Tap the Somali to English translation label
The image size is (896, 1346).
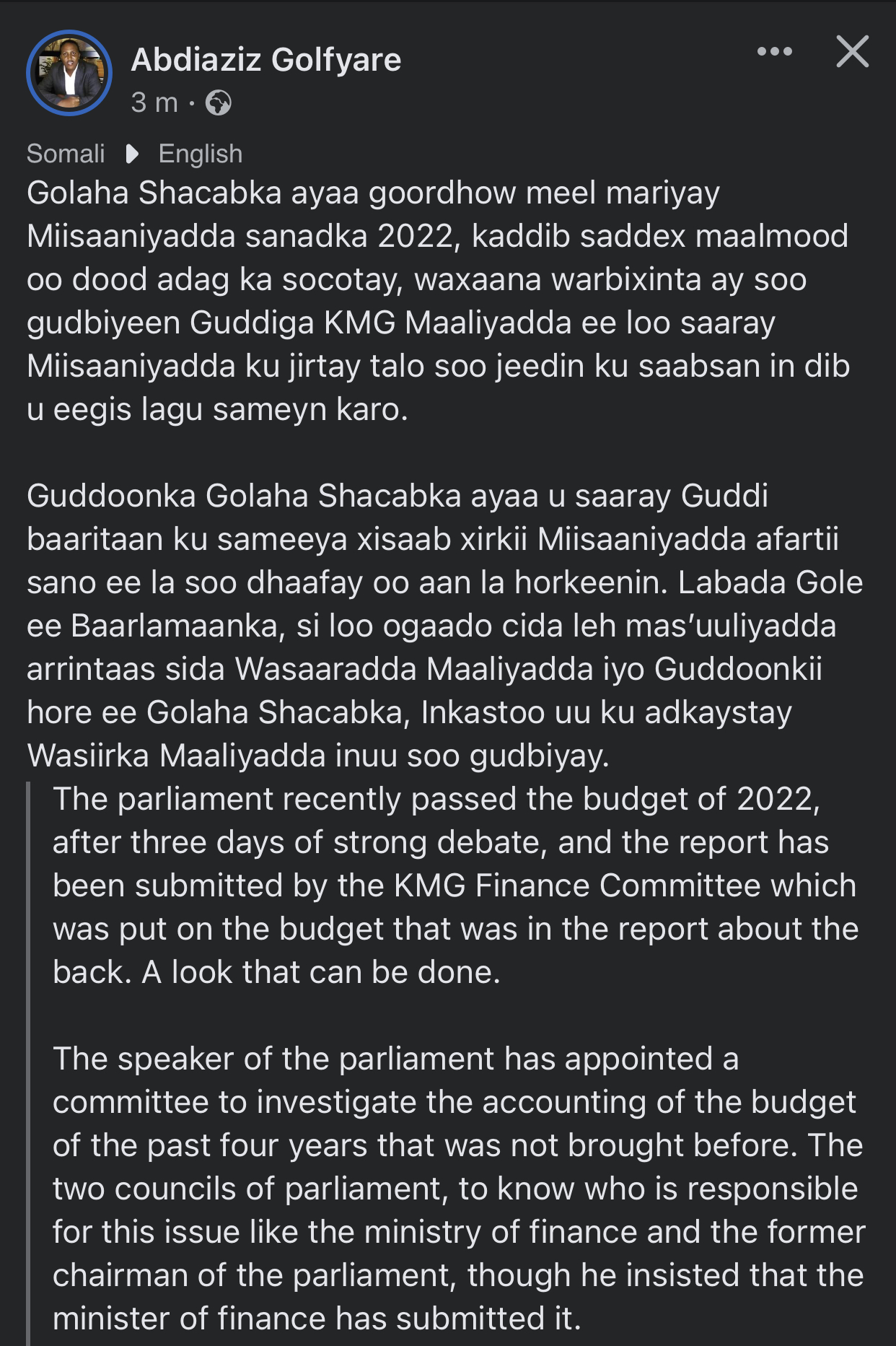(x=134, y=154)
